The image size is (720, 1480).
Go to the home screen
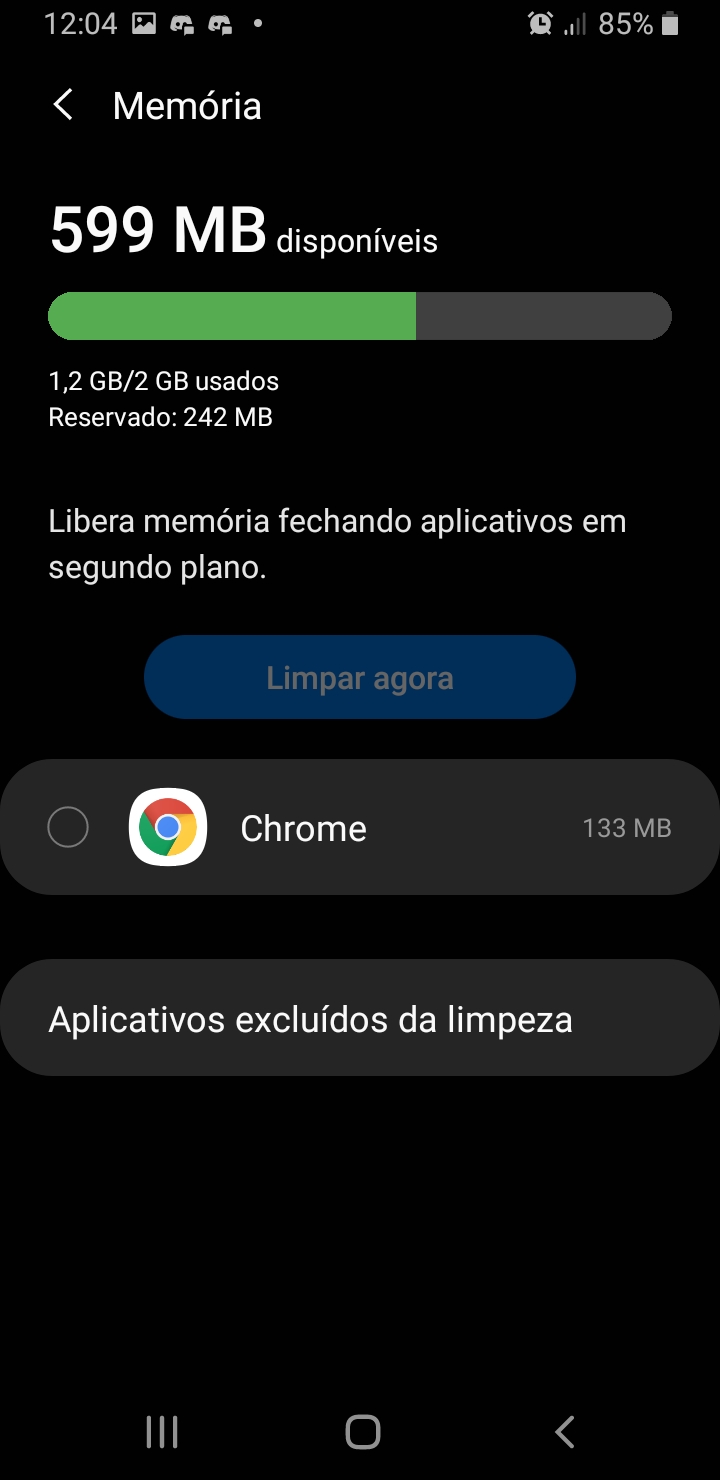pyautogui.click(x=362, y=1432)
